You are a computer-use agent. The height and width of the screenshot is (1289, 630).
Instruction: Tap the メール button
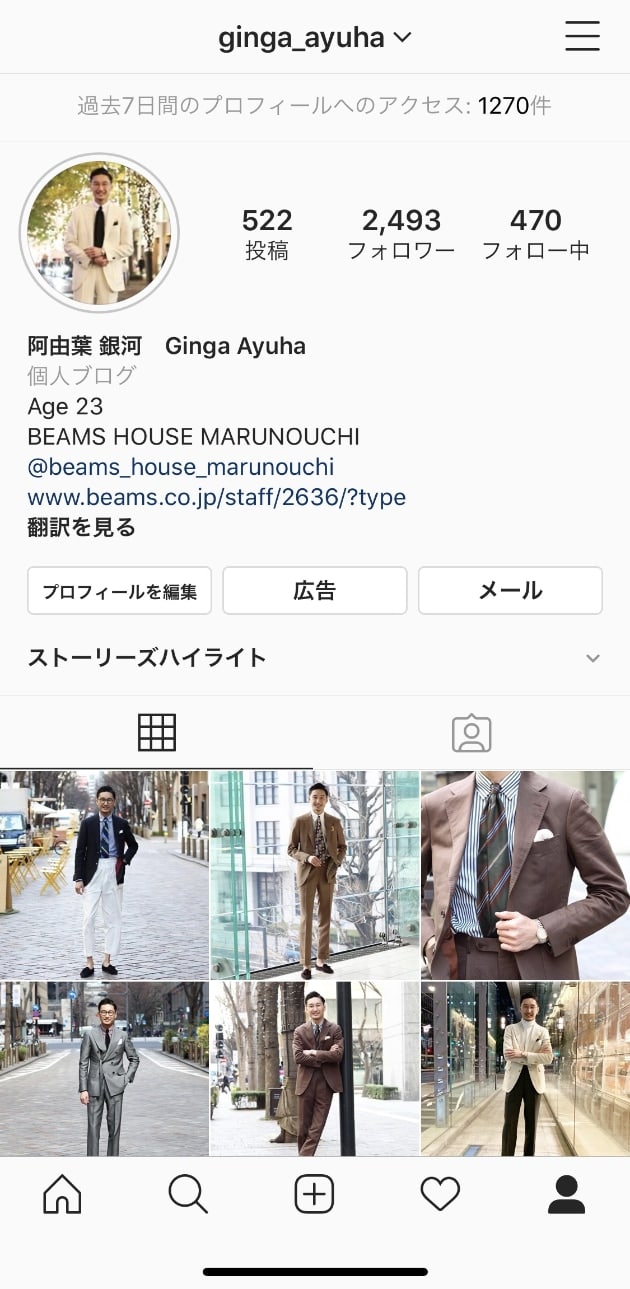(x=510, y=590)
